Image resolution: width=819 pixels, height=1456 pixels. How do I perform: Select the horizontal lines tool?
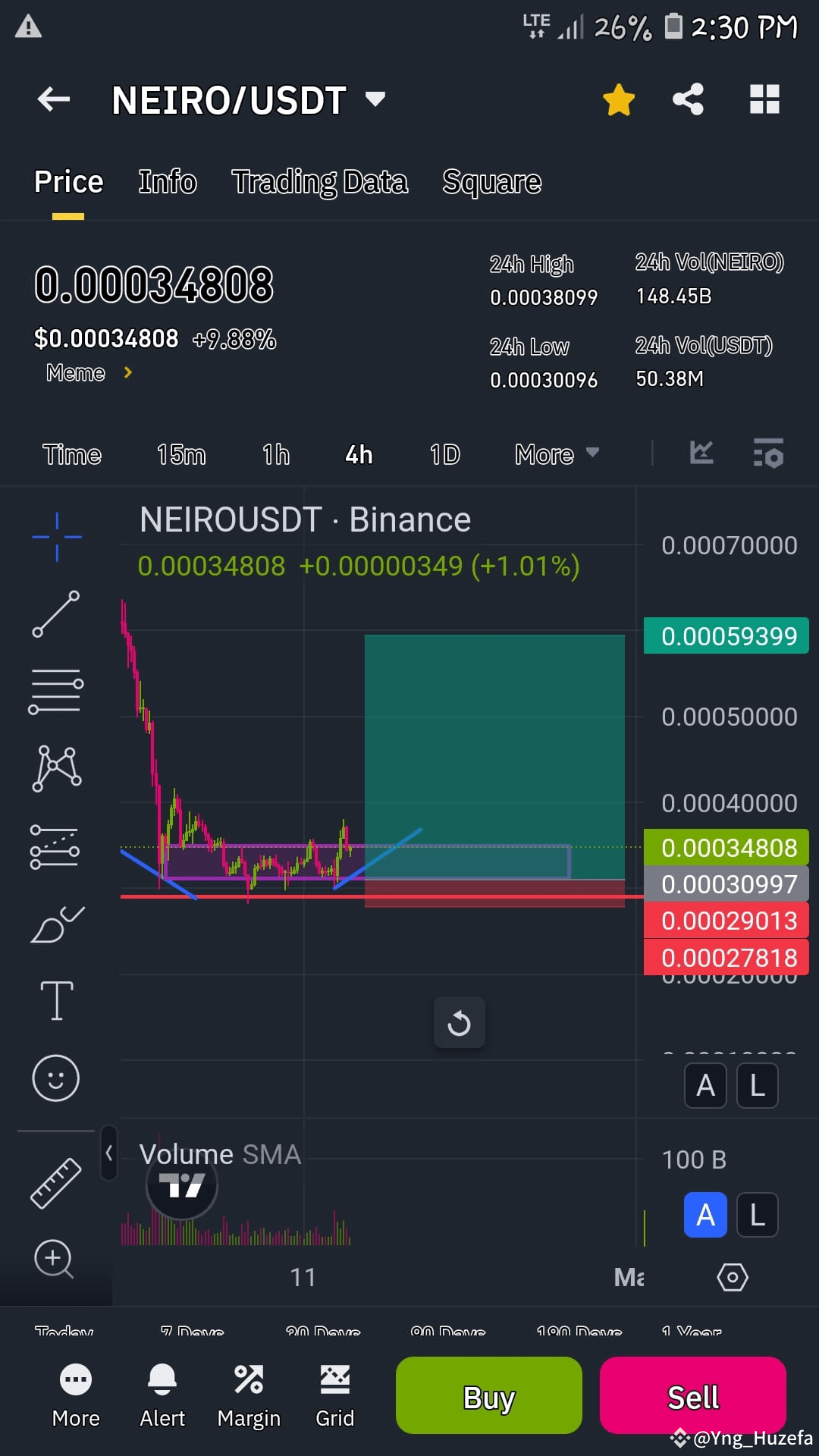coord(56,690)
